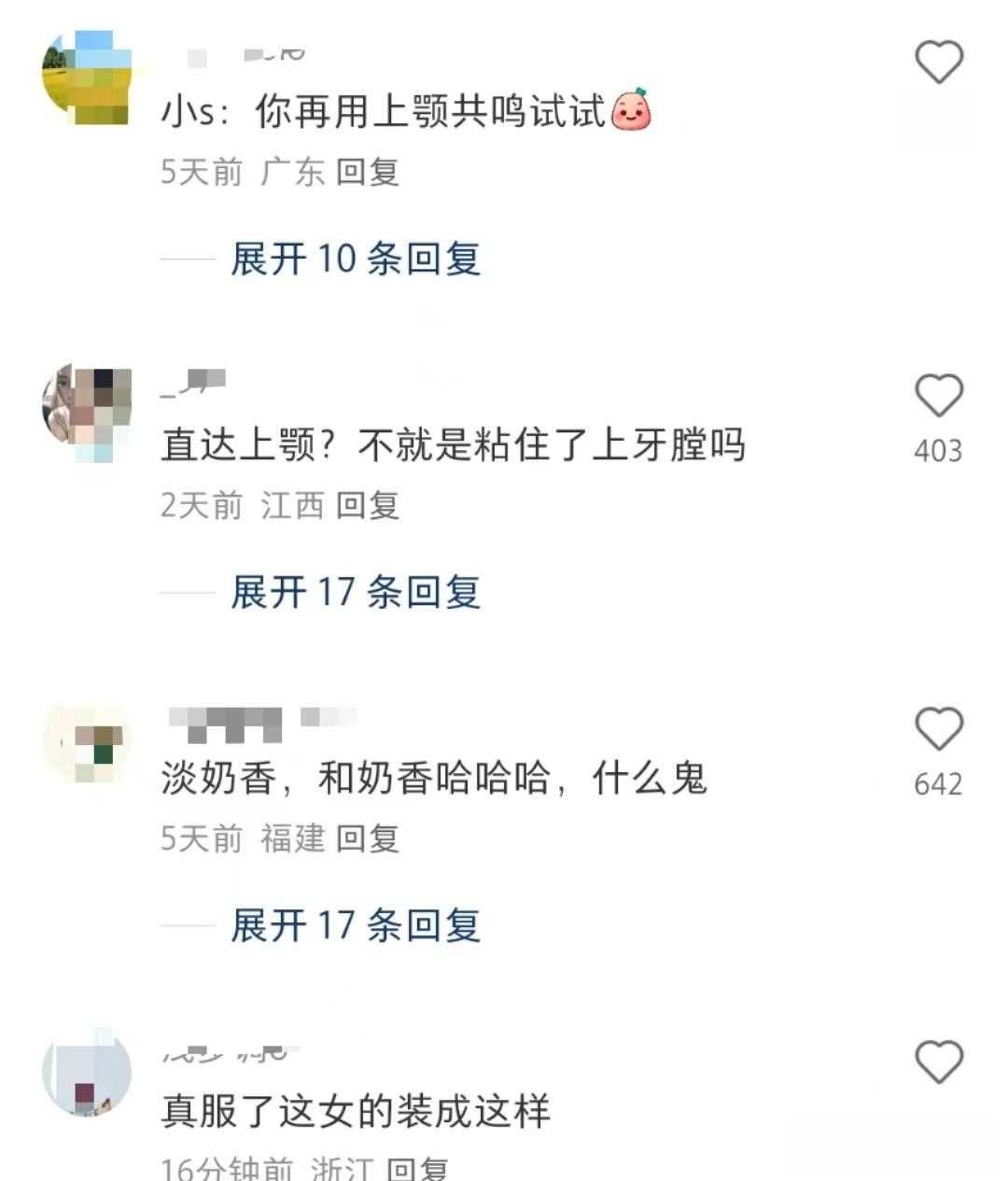Open avatar of the 淡奶香 commenter
This screenshot has width=1008, height=1181.
pos(86,744)
